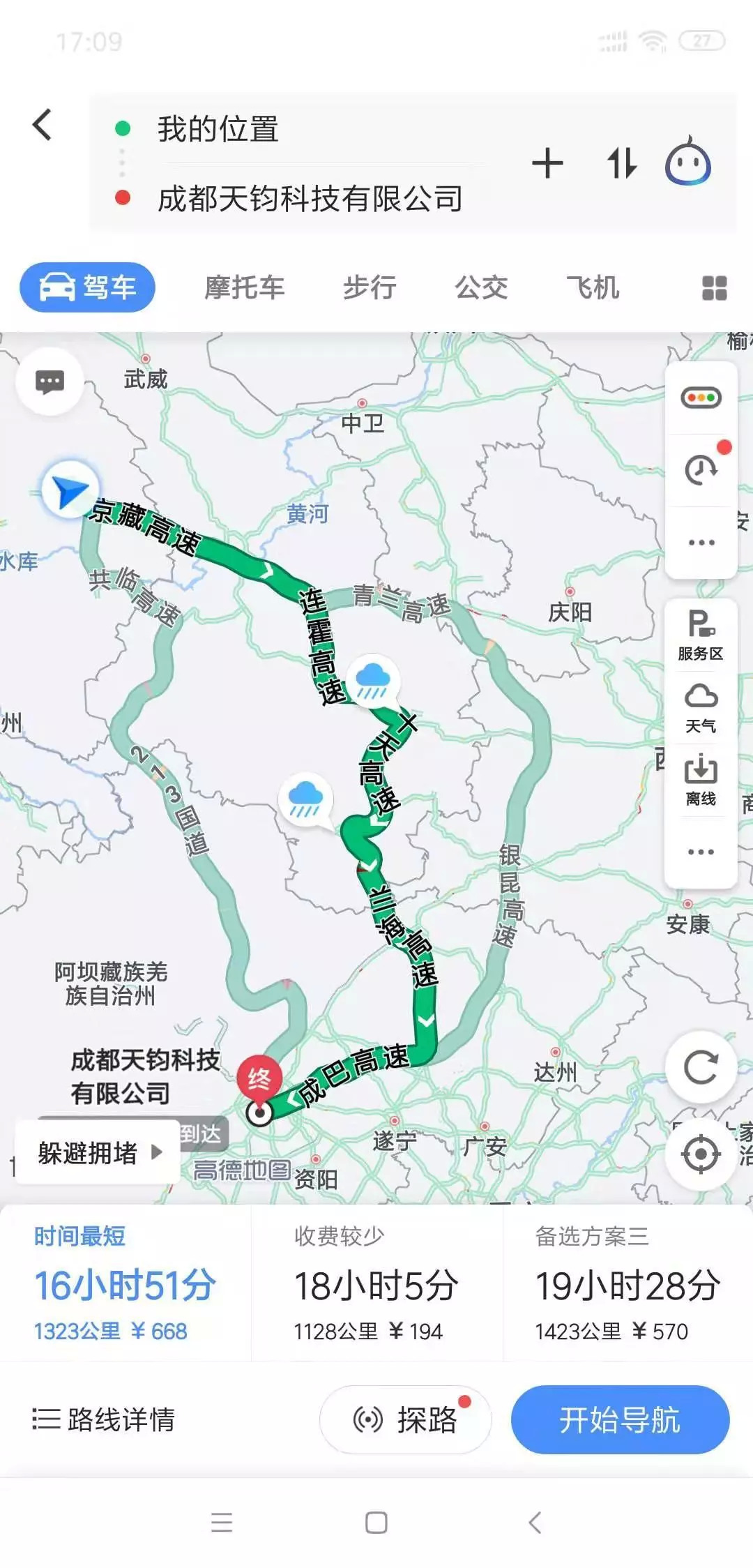
Task: Refresh the route
Action: [x=701, y=1066]
